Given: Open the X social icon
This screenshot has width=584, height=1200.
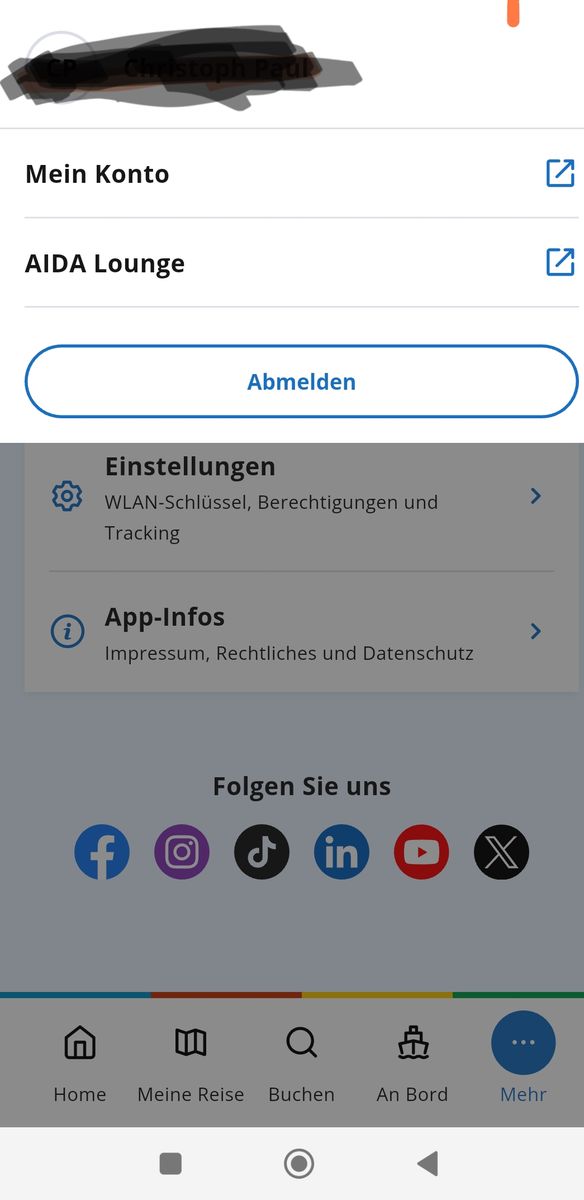Looking at the screenshot, I should pyautogui.click(x=501, y=852).
